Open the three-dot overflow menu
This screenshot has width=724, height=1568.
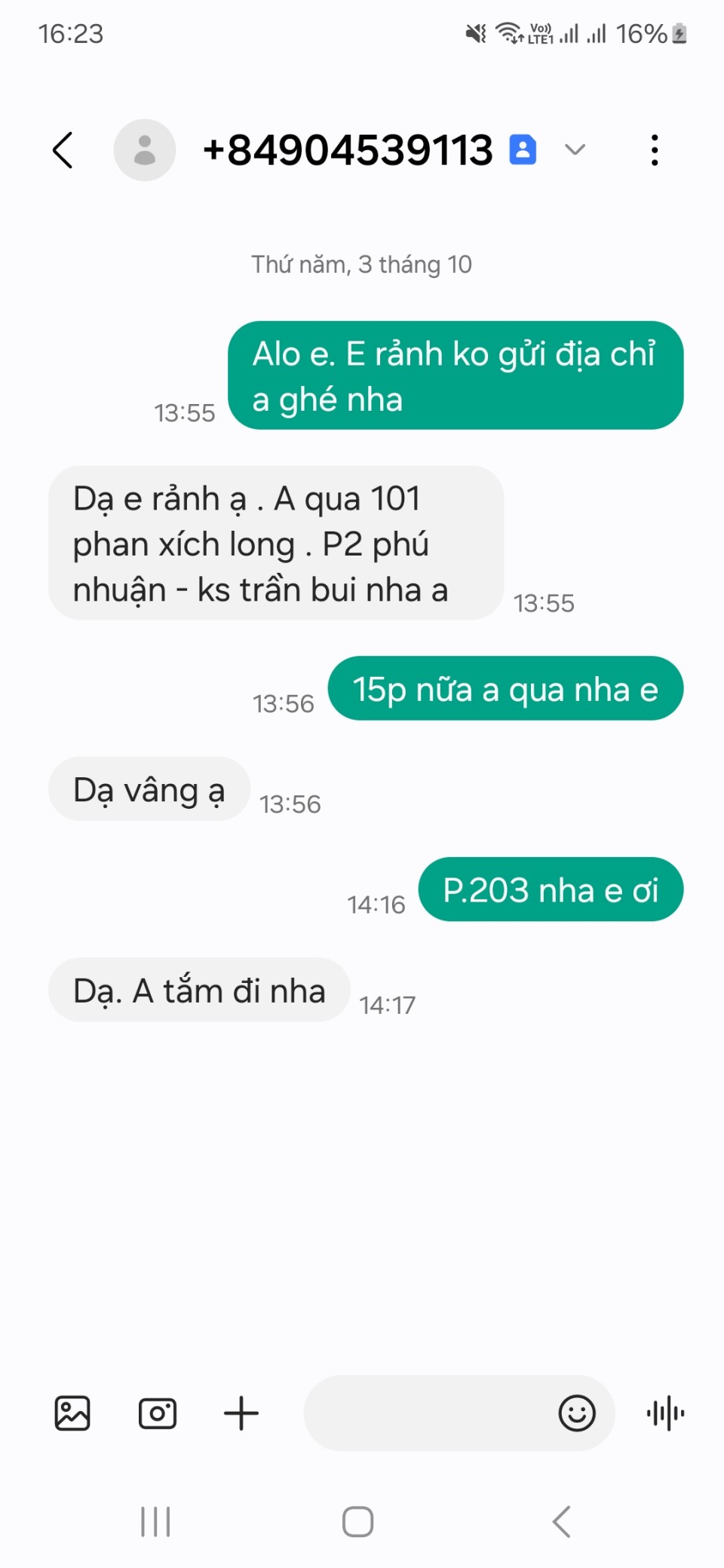point(655,150)
